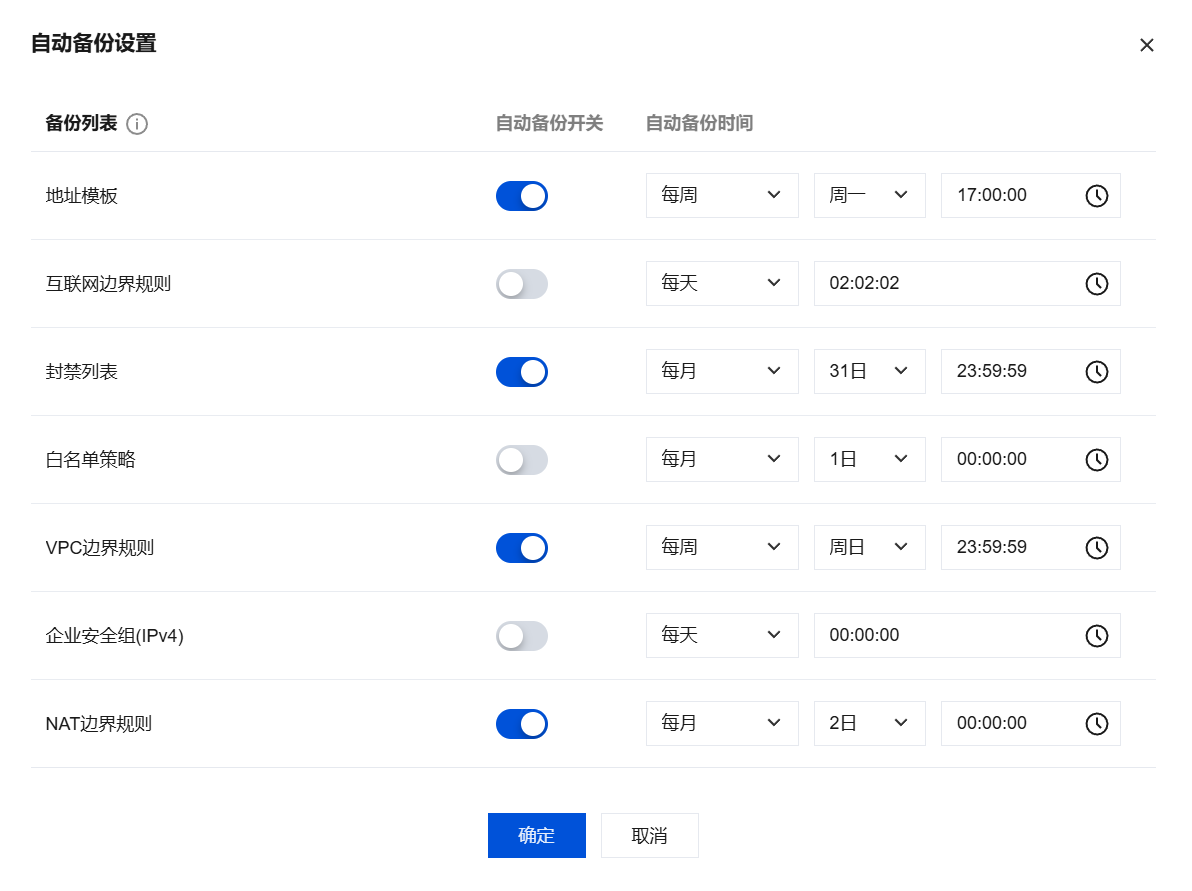1192x891 pixels.
Task: Turn on 白名单策略 auto backup switch
Action: pos(522,460)
